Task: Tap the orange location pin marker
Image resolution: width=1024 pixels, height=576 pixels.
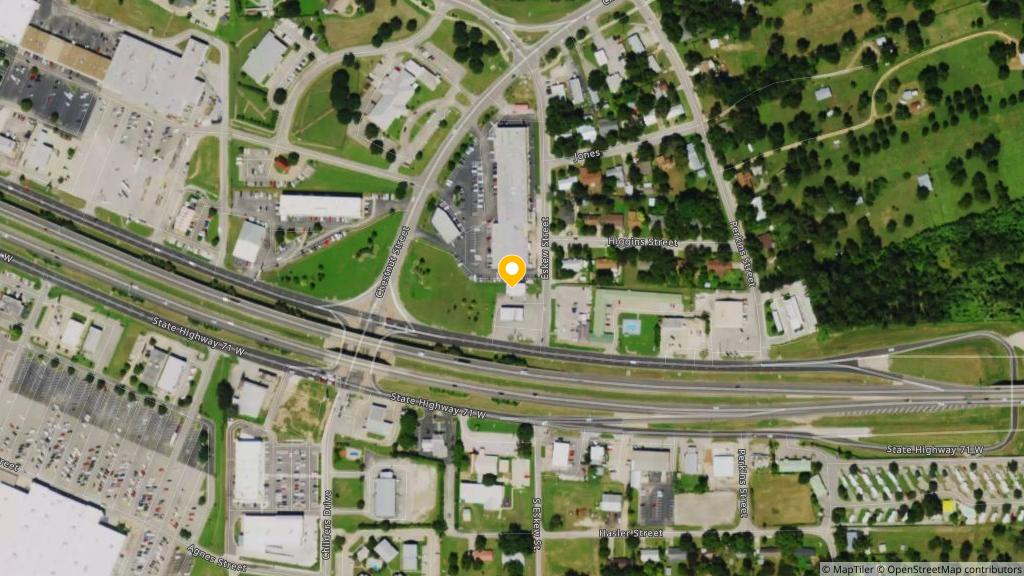Action: [x=512, y=270]
